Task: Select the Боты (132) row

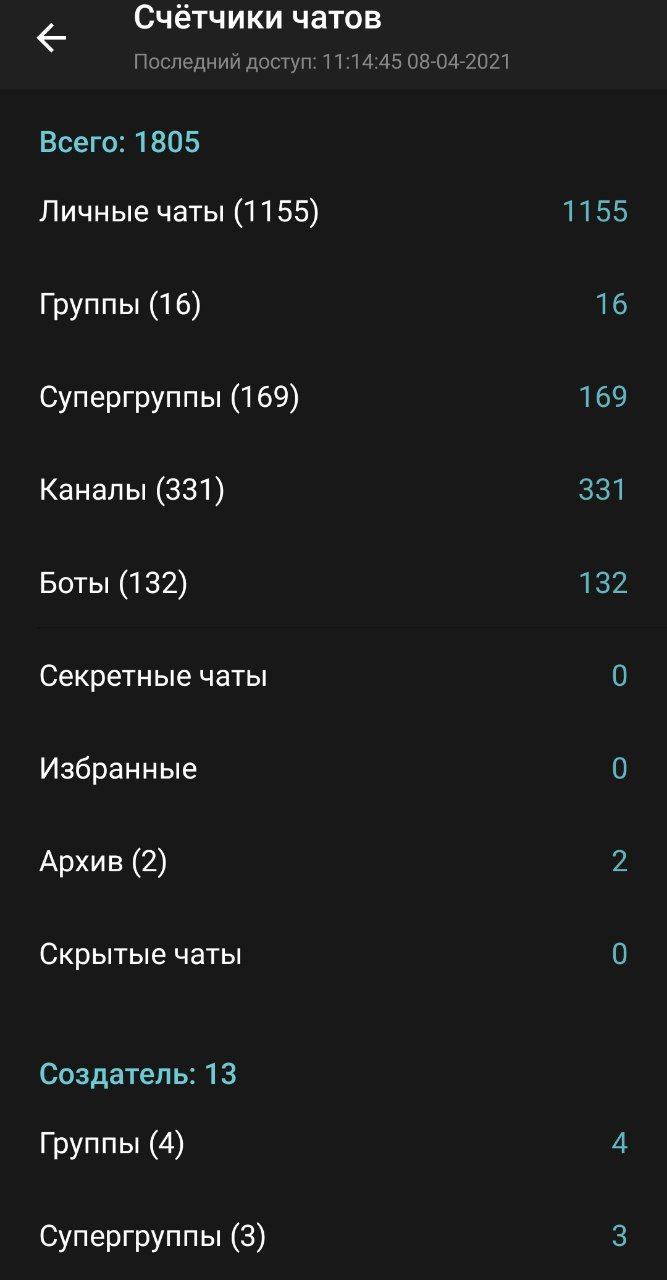Action: [x=333, y=583]
